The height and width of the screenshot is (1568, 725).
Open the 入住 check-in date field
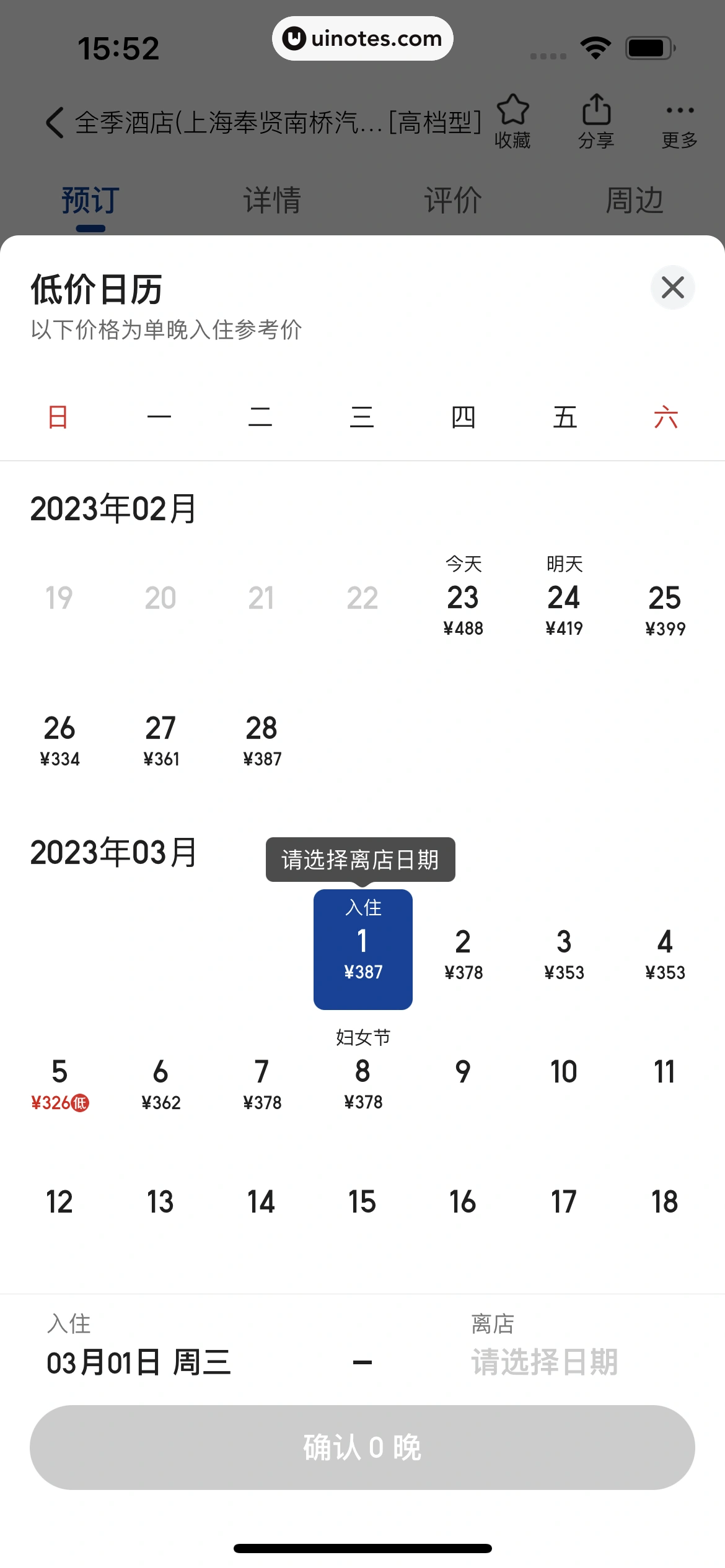point(139,1349)
